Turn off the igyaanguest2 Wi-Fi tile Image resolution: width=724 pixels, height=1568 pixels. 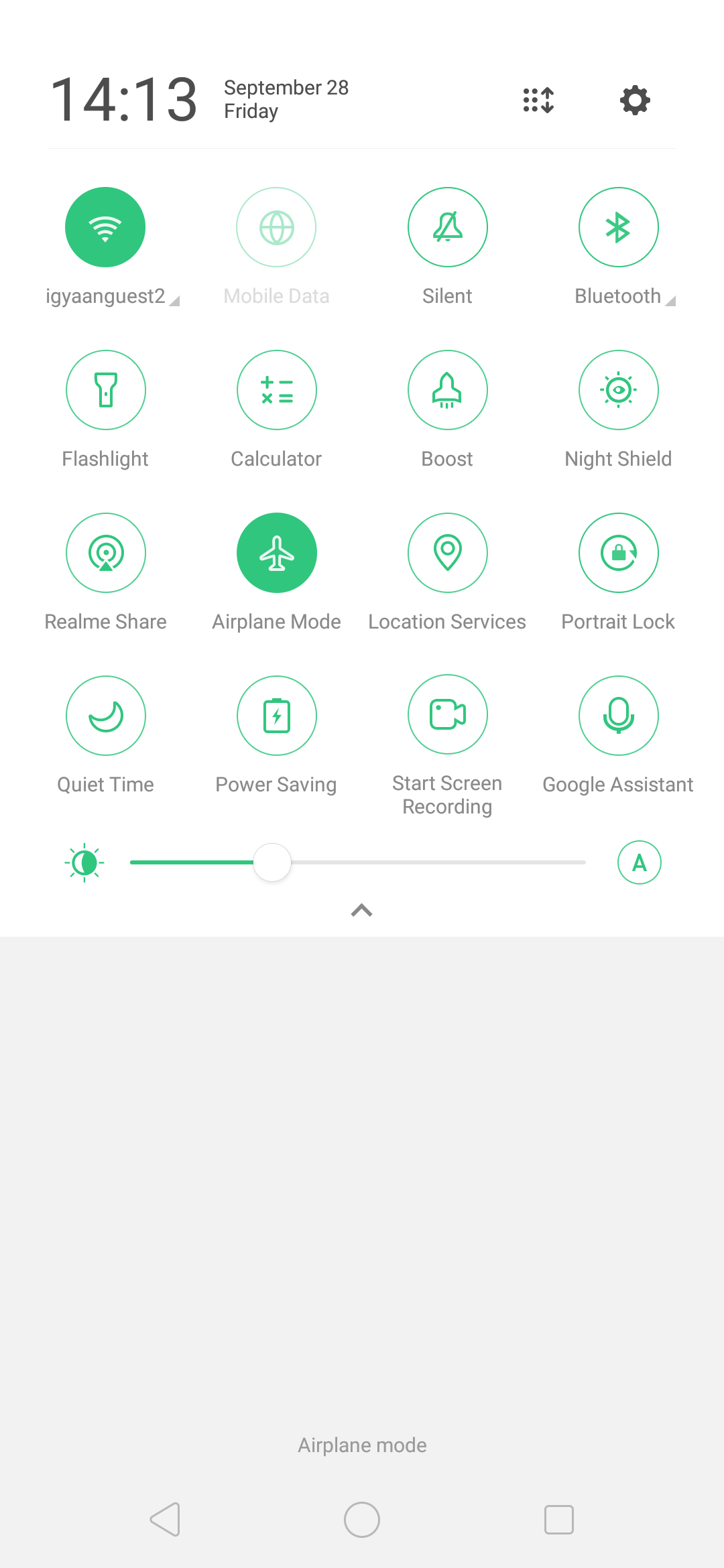(x=105, y=227)
